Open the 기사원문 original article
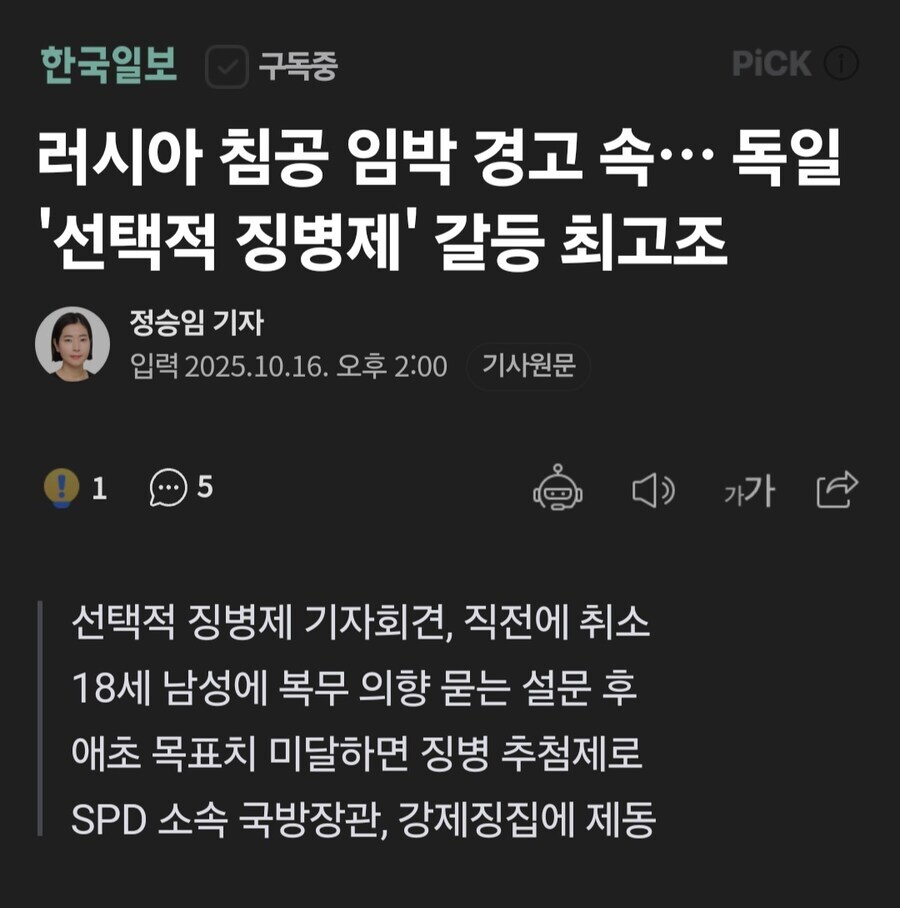 point(528,366)
